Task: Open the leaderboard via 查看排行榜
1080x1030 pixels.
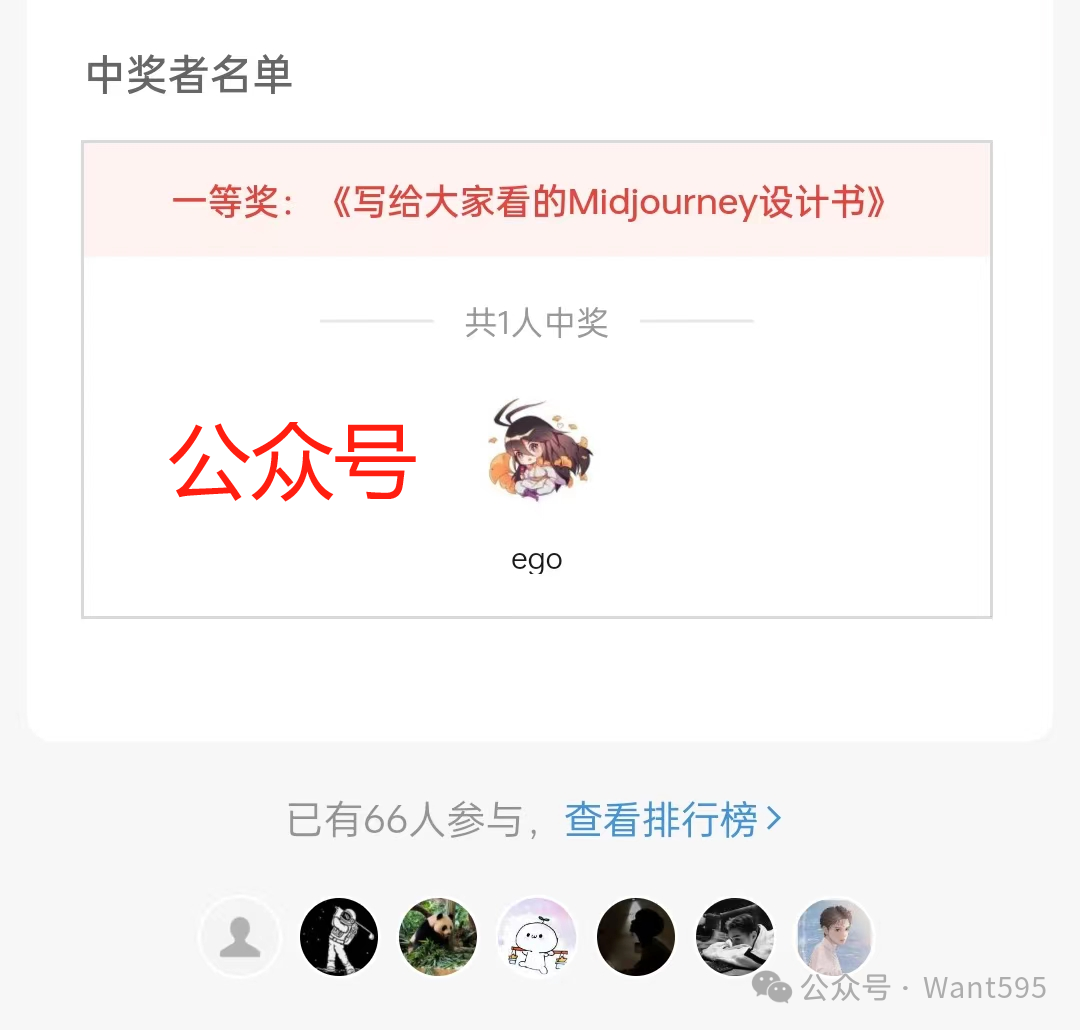Action: 672,820
